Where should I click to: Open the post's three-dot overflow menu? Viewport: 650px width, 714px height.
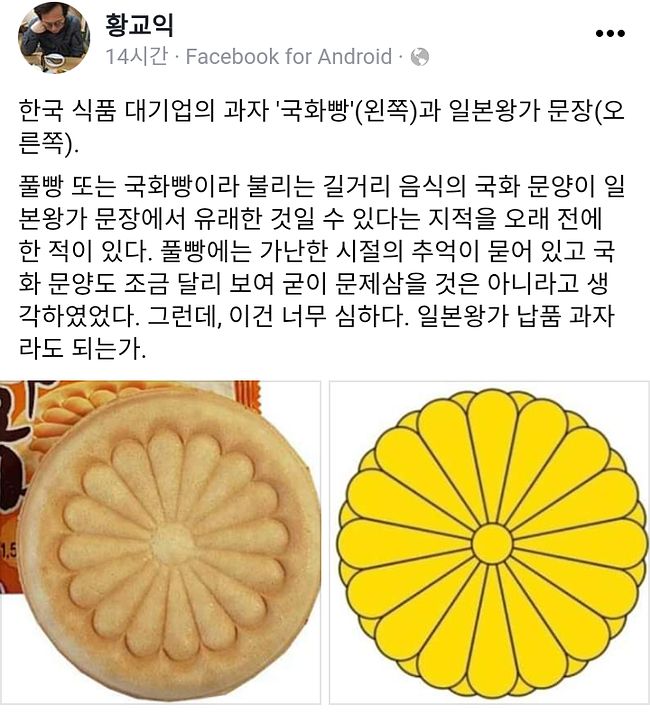click(x=610, y=33)
